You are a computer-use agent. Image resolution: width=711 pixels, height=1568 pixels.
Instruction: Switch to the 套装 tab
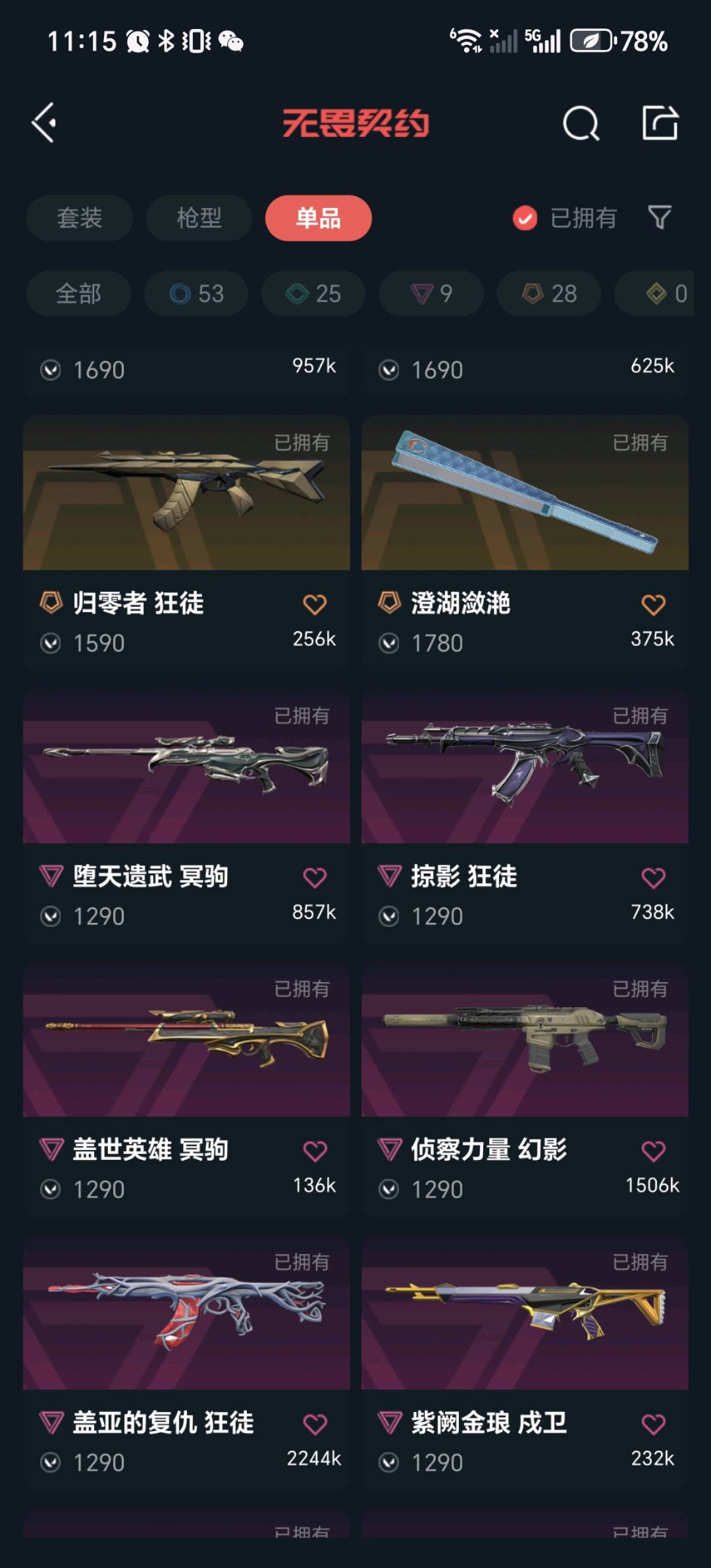pyautogui.click(x=80, y=218)
